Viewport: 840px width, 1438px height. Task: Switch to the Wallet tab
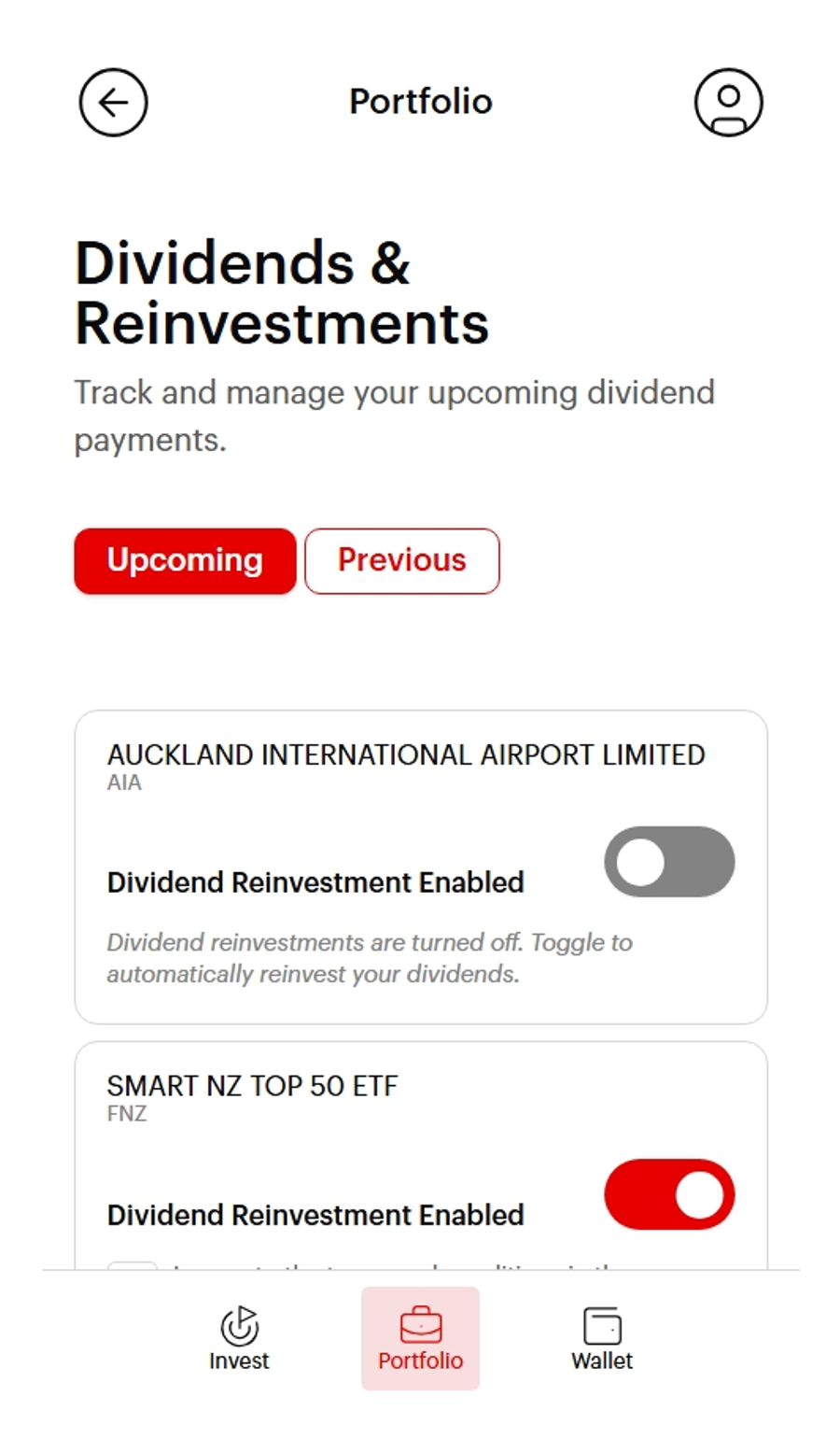pos(602,1339)
